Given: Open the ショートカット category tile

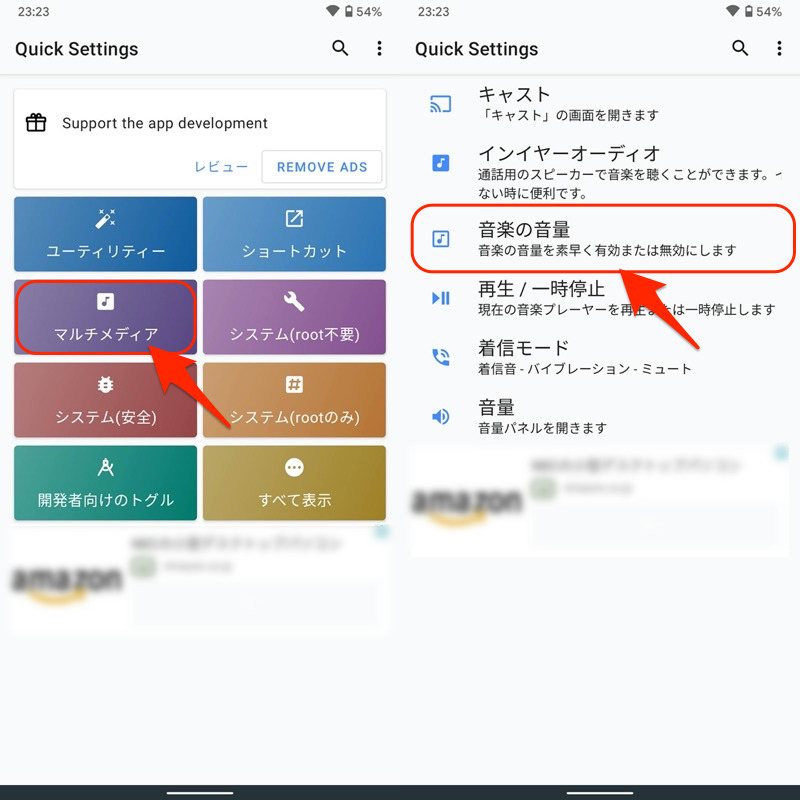Looking at the screenshot, I should [x=294, y=234].
